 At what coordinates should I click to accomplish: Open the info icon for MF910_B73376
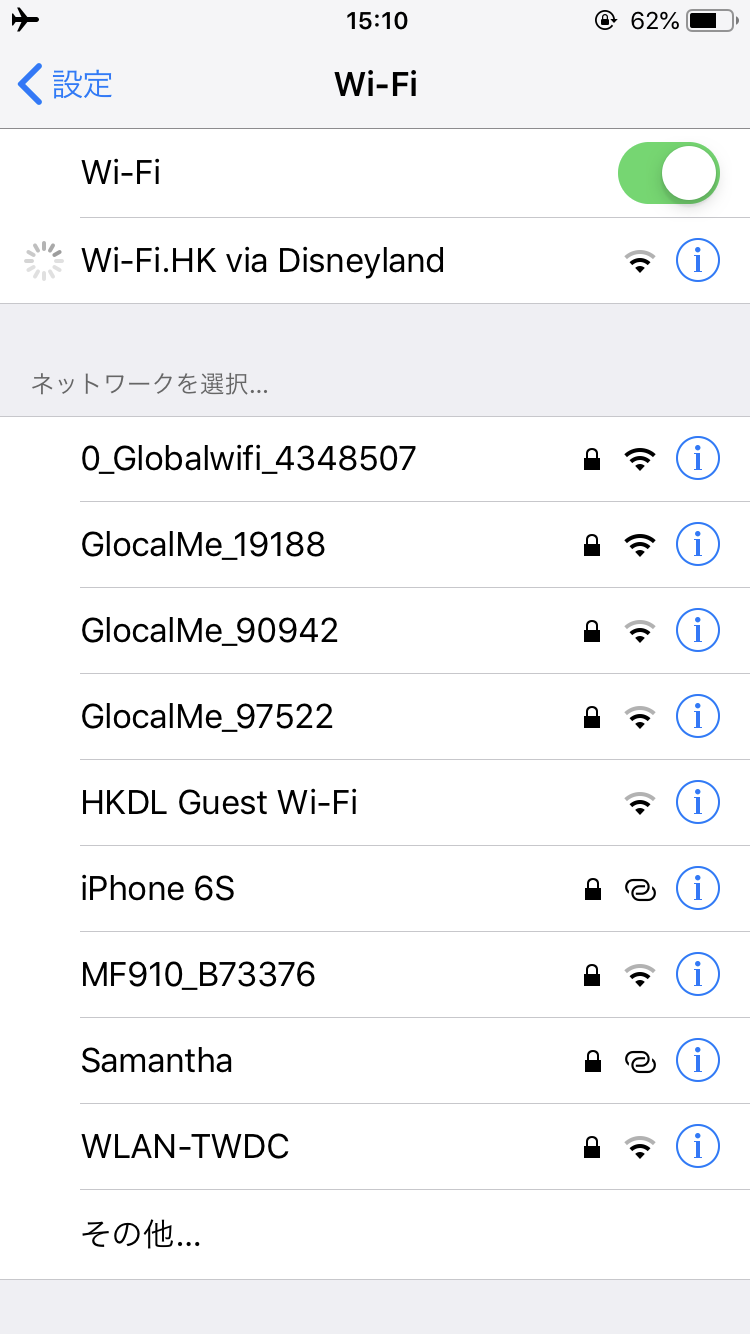coord(698,975)
